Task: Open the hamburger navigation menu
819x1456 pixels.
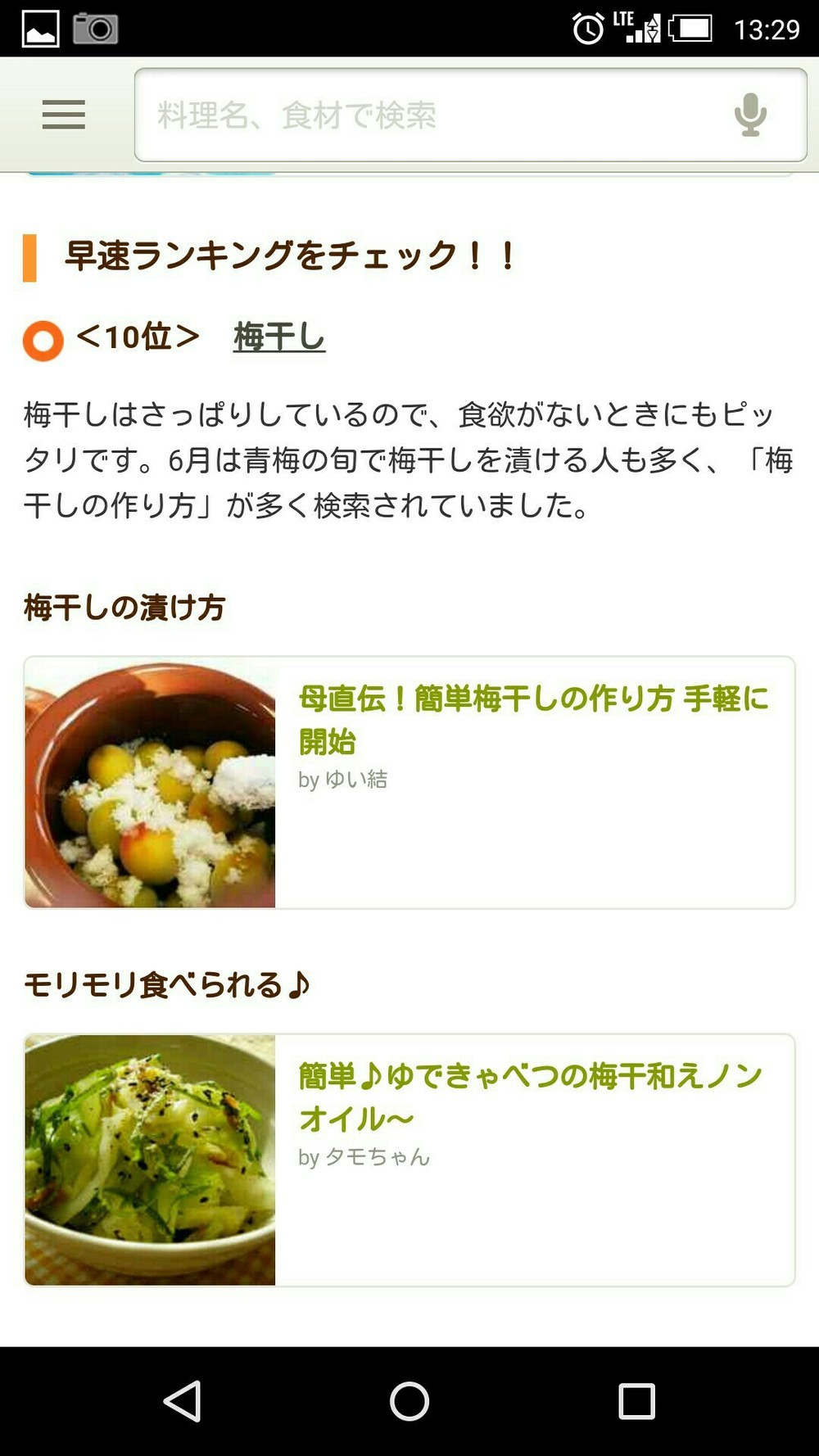Action: tap(62, 115)
